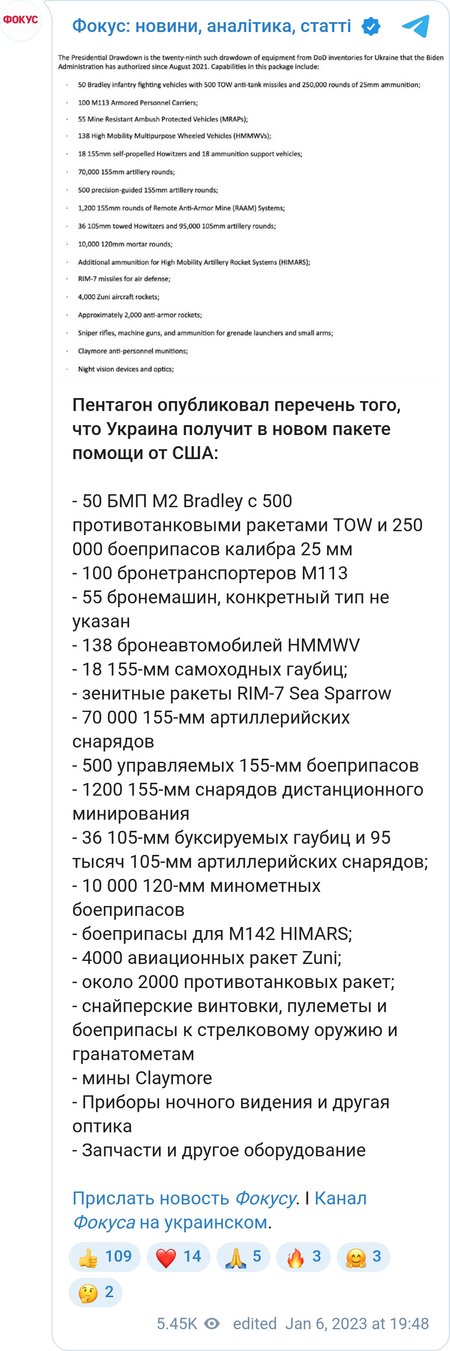Tap the praying hands reaction
Screen dimensions: 450x1351
[x=245, y=1256]
